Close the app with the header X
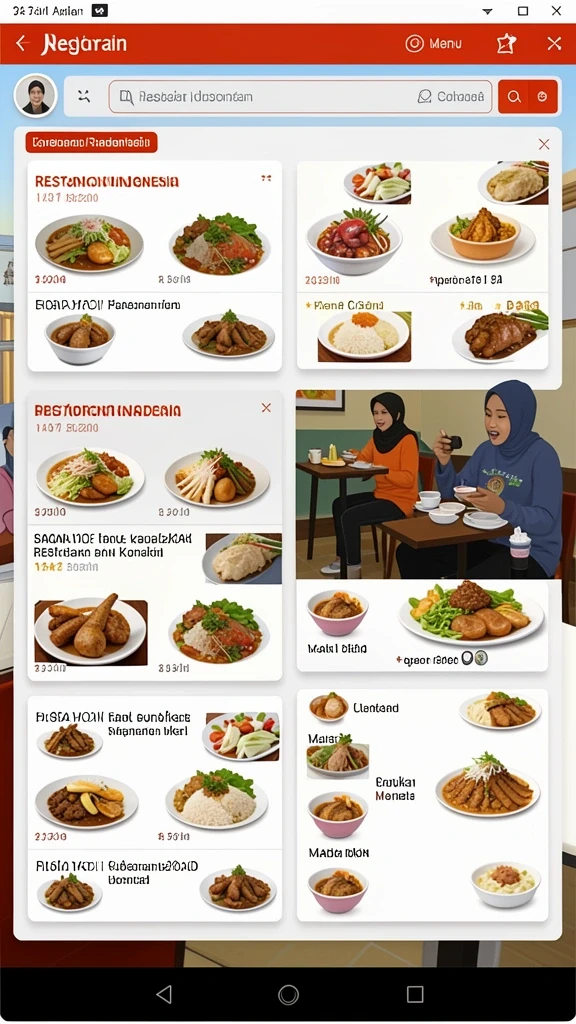576x1024 pixels. tap(554, 44)
